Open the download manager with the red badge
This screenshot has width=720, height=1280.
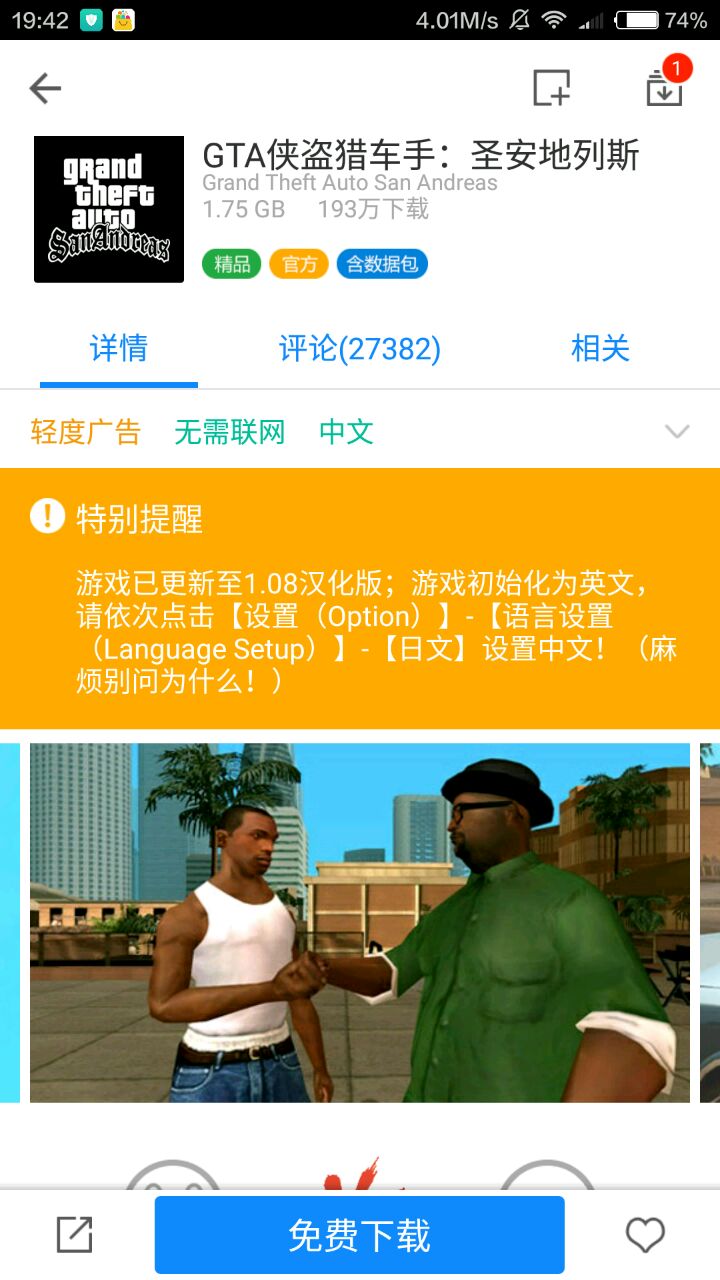click(664, 87)
